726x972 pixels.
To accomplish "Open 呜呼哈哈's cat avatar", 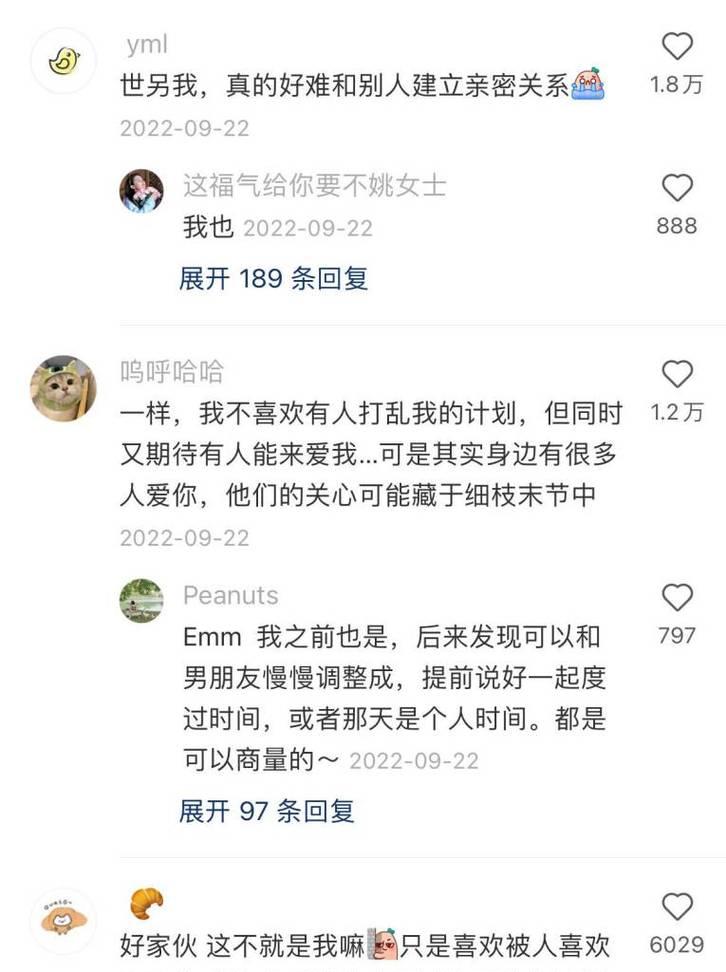I will click(64, 388).
